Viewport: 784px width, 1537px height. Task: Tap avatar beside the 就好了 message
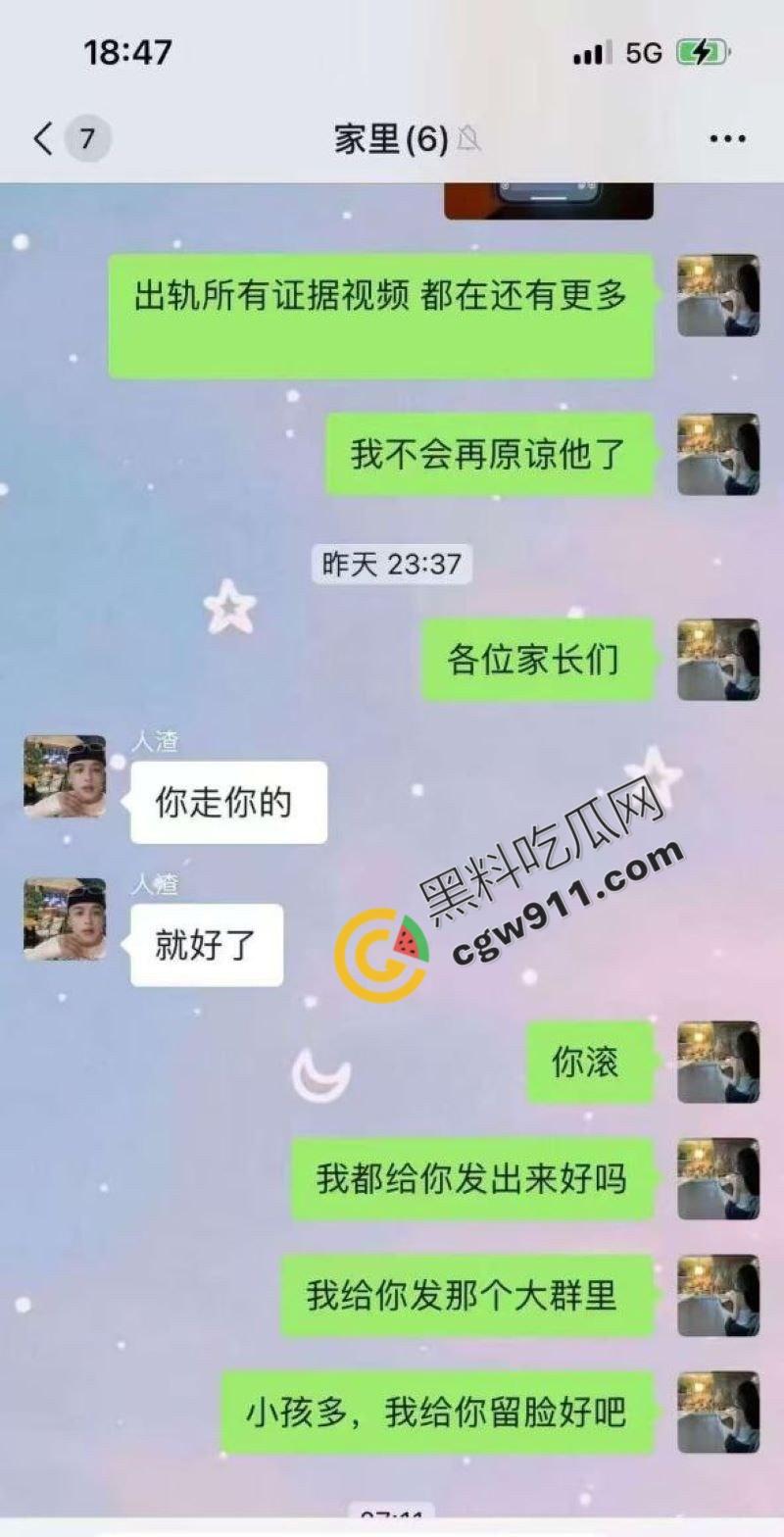(x=65, y=918)
